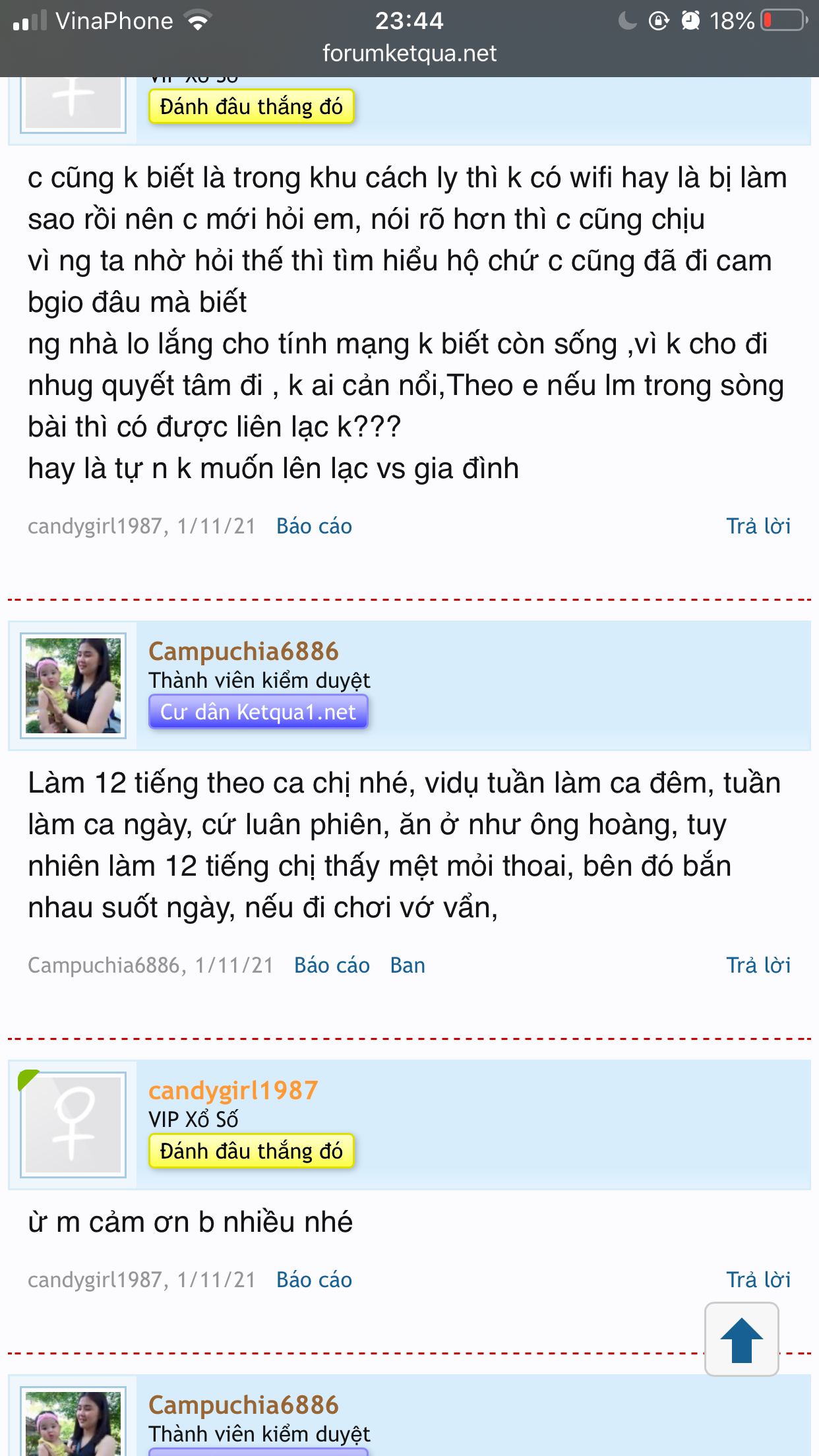Screen dimensions: 819x1456
Task: Report candygirl1987's long post about quarantine
Action: pos(314,526)
